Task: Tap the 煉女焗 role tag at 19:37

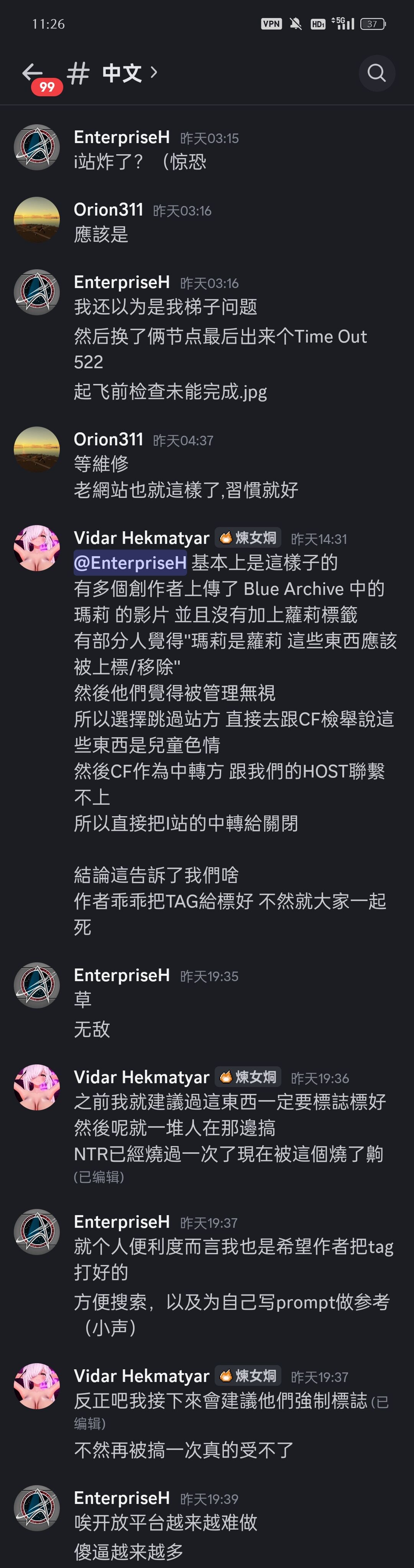Action: pos(248,1376)
